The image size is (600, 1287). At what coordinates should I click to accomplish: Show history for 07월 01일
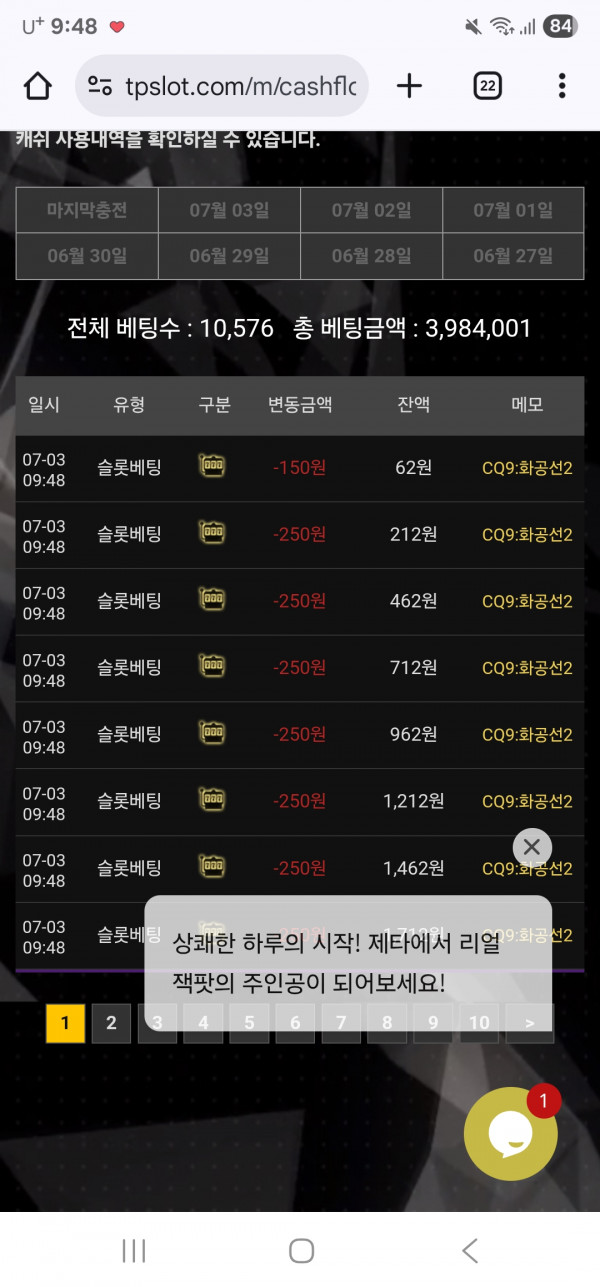click(513, 211)
